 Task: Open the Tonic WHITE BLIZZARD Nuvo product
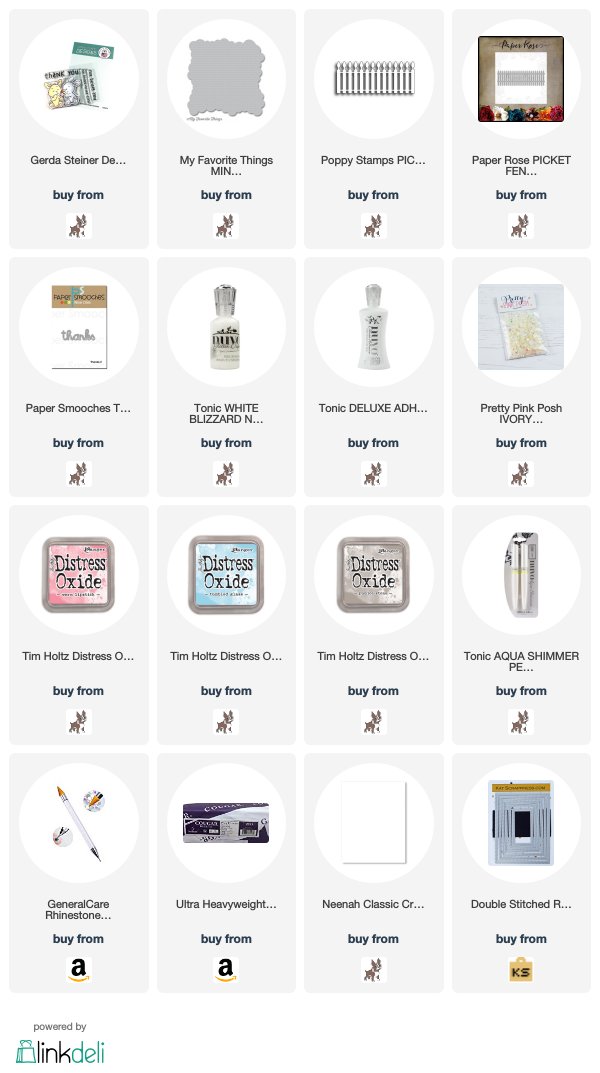tap(226, 327)
